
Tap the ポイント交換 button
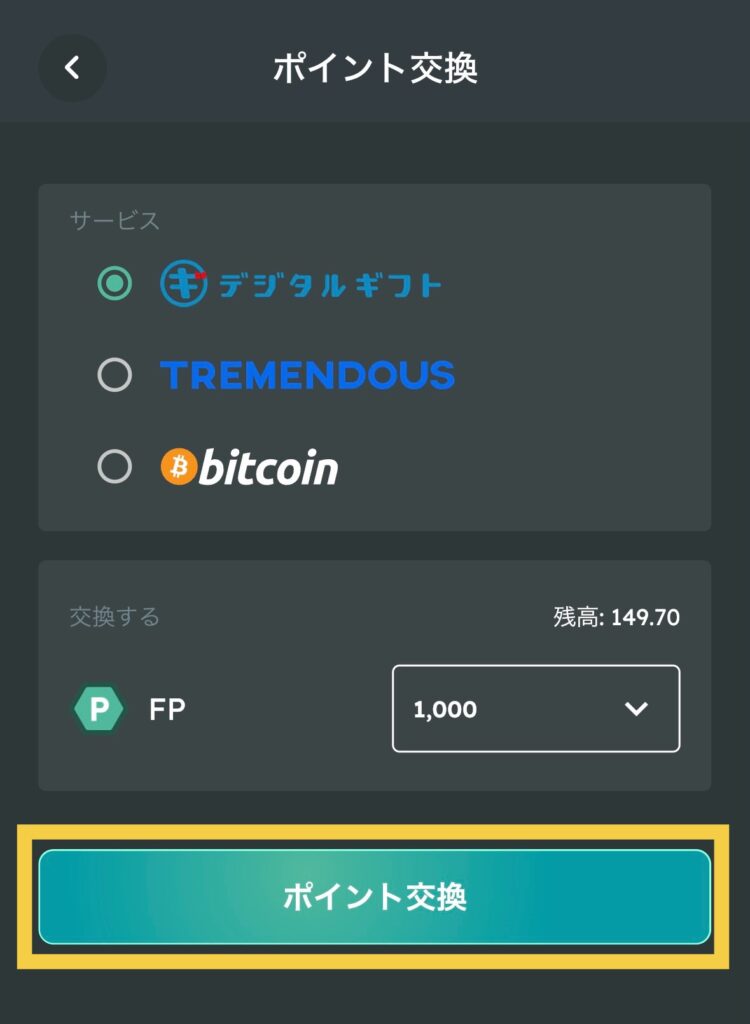pyautogui.click(x=374, y=897)
